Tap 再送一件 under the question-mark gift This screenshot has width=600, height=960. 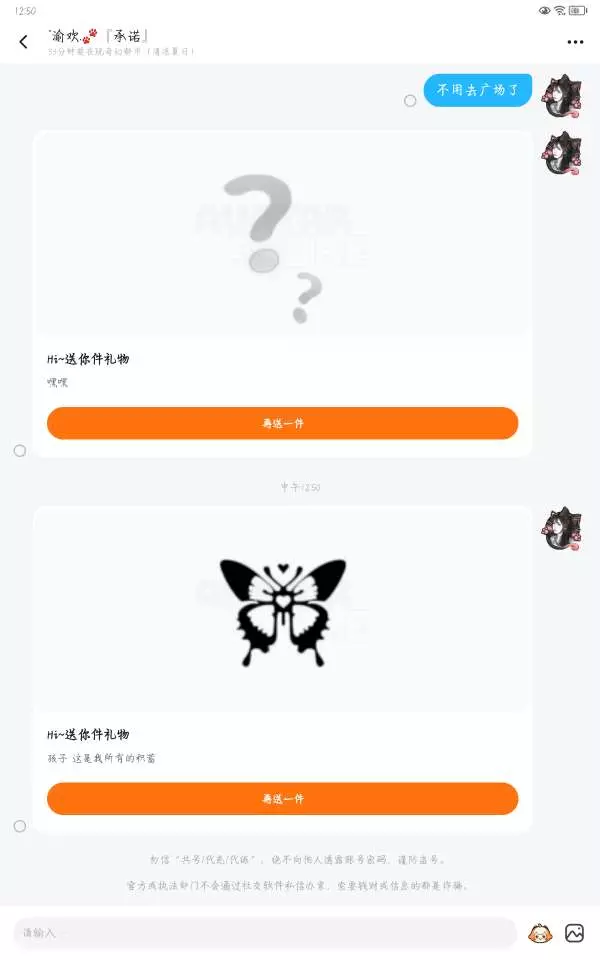[282, 423]
